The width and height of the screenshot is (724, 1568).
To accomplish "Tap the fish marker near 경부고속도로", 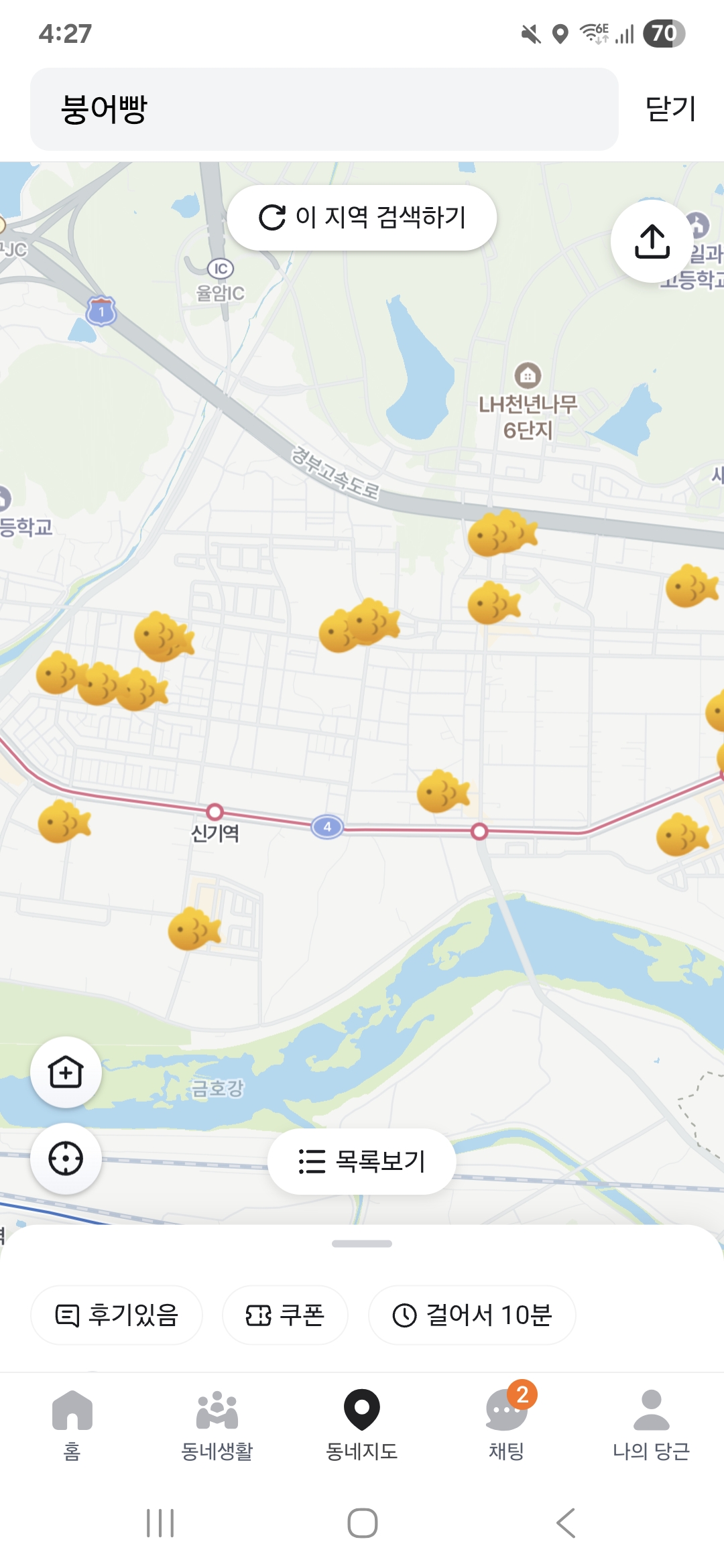I will click(503, 533).
